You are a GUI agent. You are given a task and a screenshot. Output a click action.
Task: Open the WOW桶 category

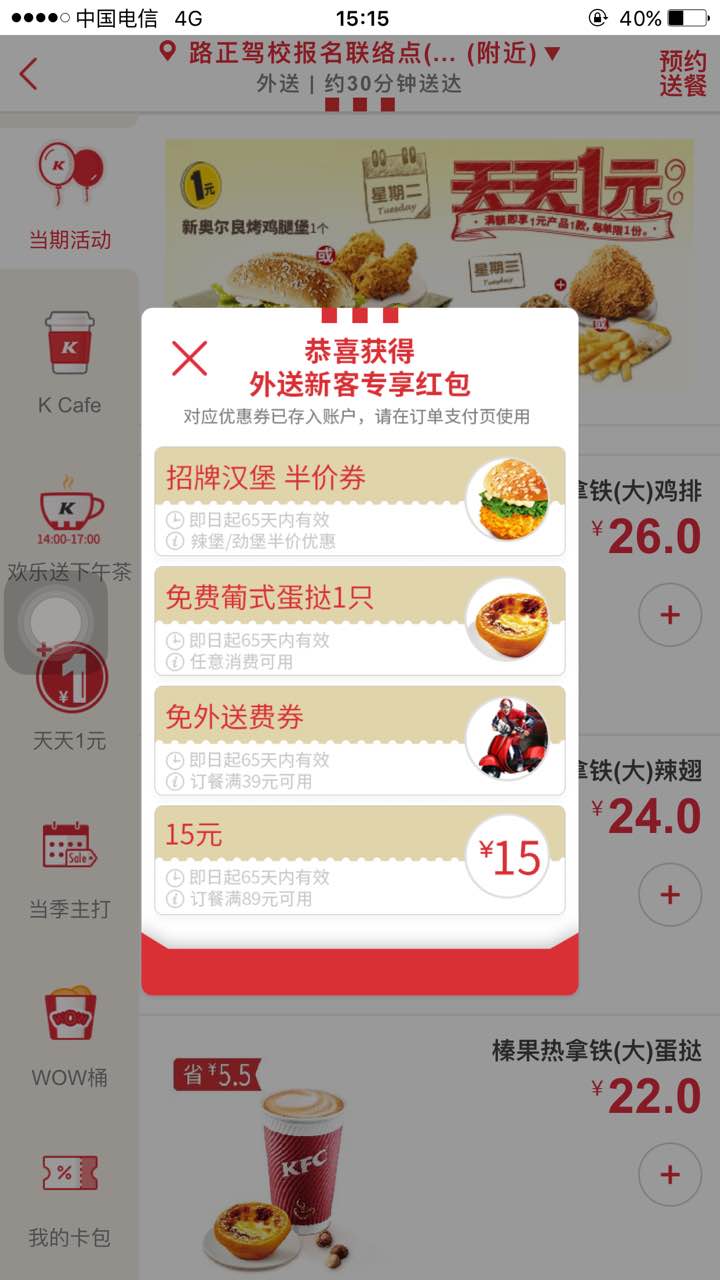point(69,1036)
